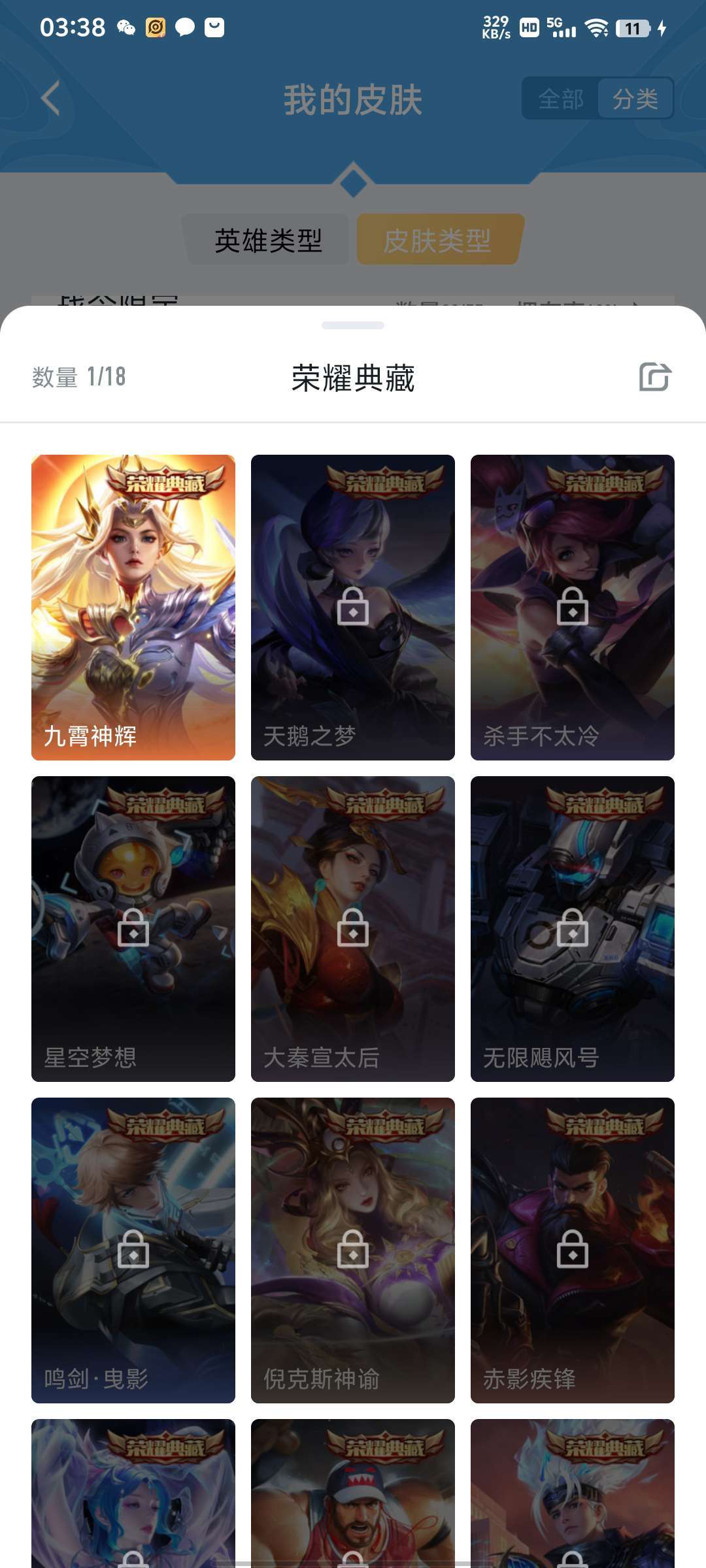View the 赤影疾锋 skin card
706x1568 pixels.
(x=573, y=1250)
